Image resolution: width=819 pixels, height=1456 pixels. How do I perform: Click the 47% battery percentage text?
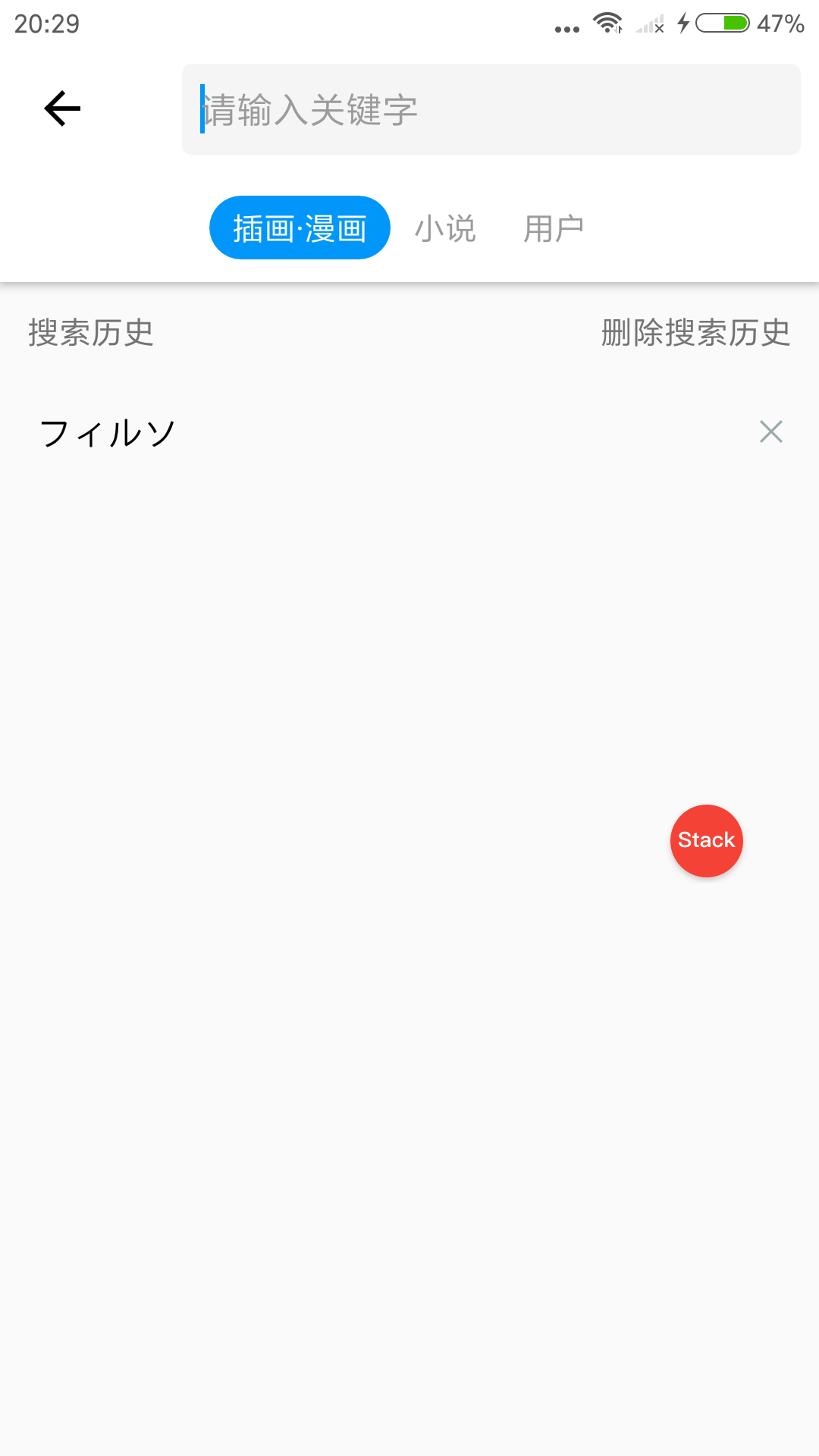pos(780,24)
